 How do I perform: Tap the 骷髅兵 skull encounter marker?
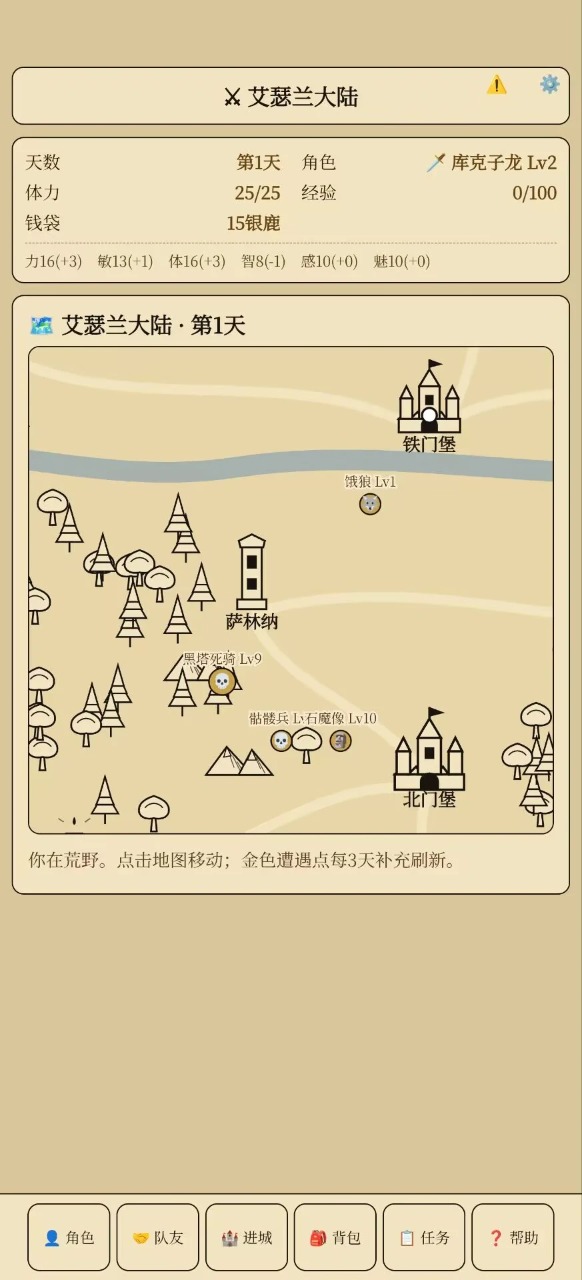tap(282, 741)
